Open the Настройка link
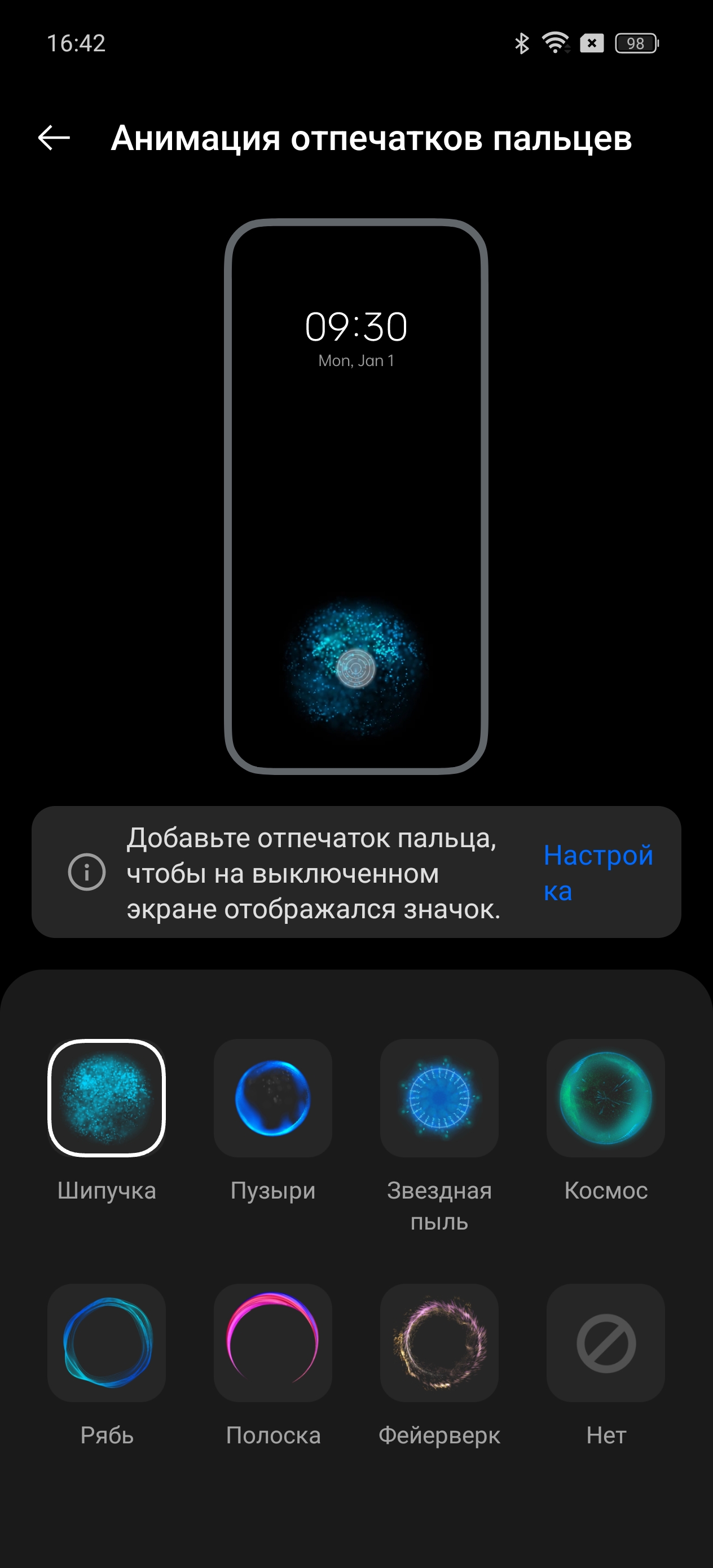The height and width of the screenshot is (1568, 713). click(597, 872)
